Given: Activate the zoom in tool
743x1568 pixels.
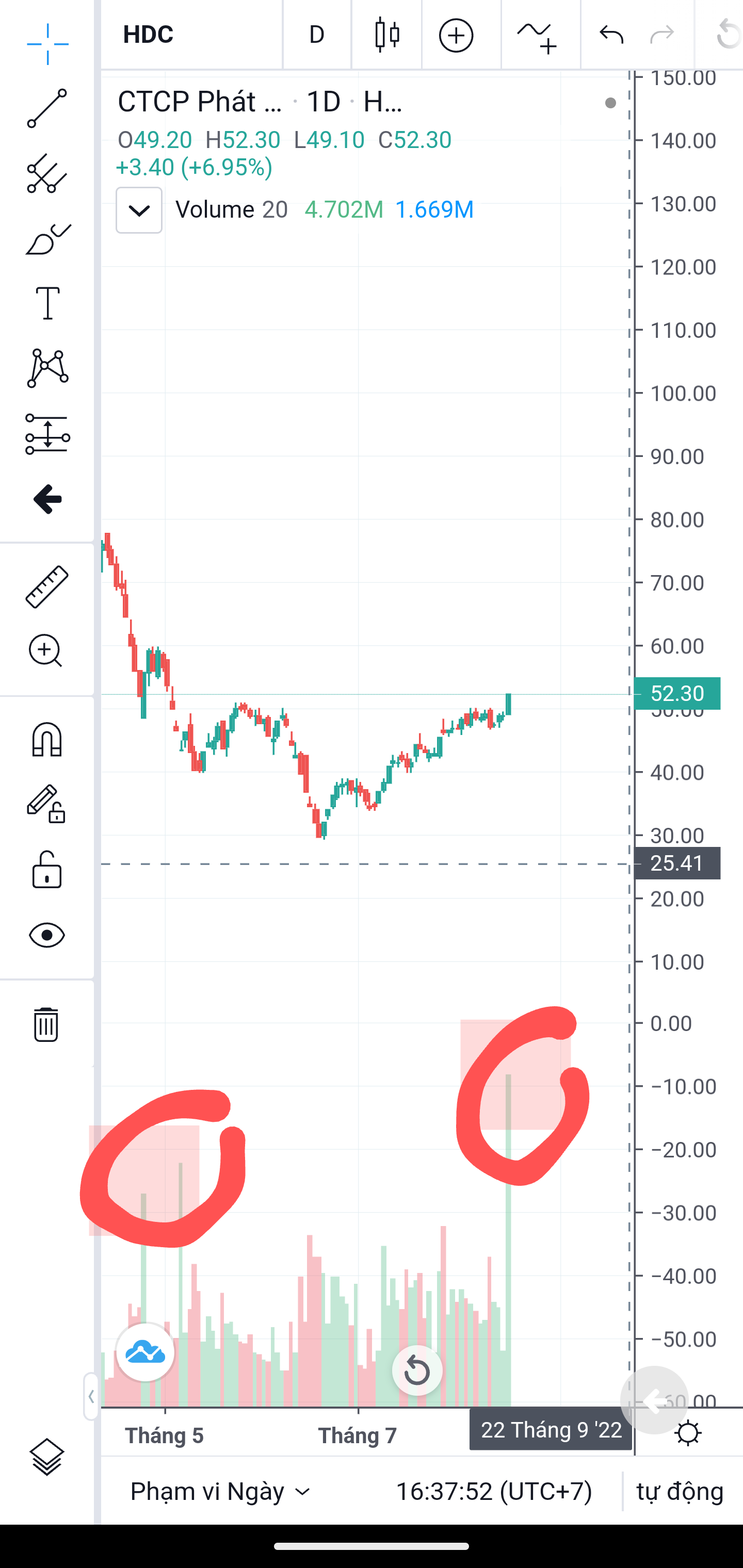Looking at the screenshot, I should (x=46, y=651).
